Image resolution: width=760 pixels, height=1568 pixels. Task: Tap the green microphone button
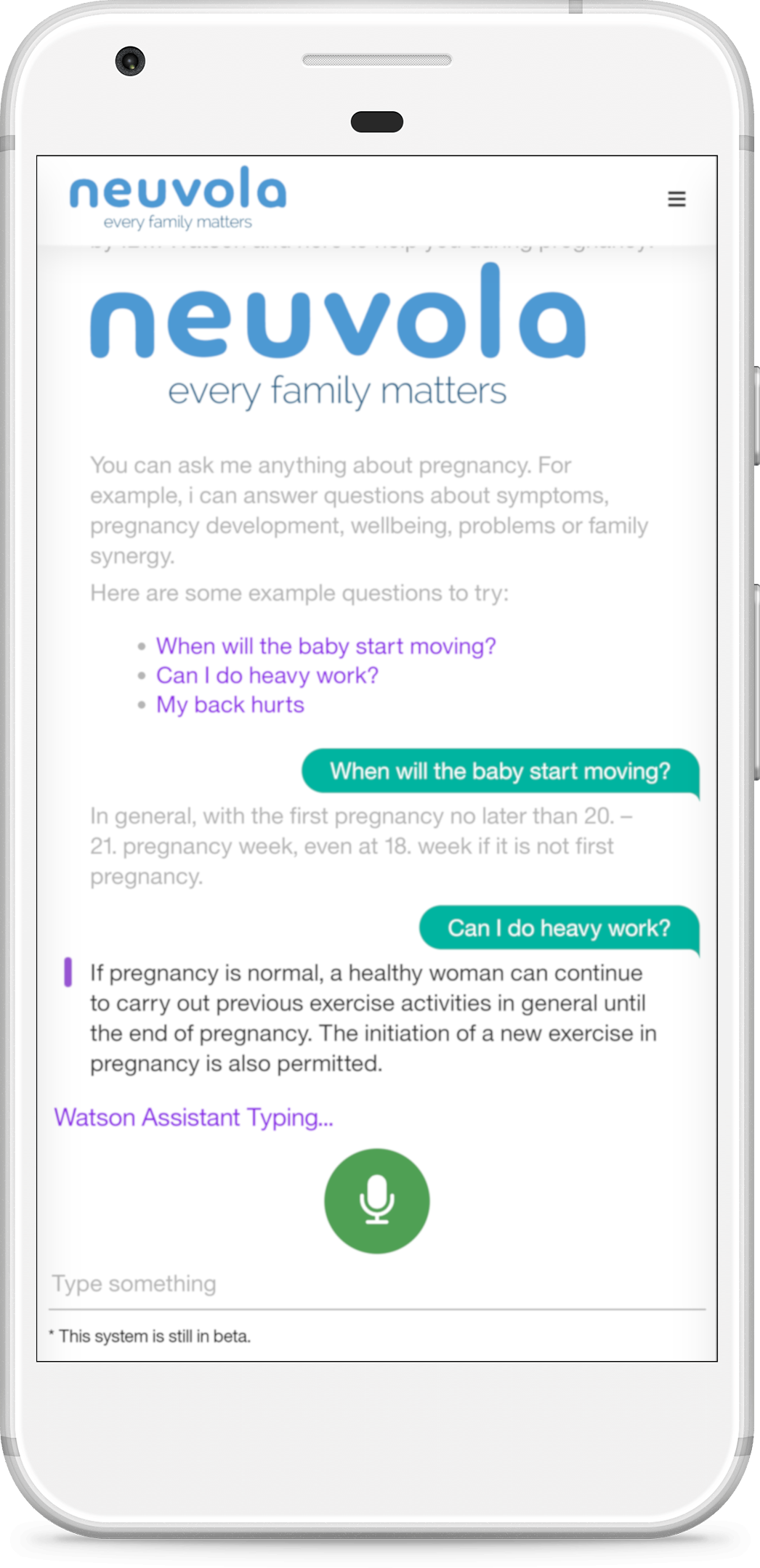(376, 1201)
